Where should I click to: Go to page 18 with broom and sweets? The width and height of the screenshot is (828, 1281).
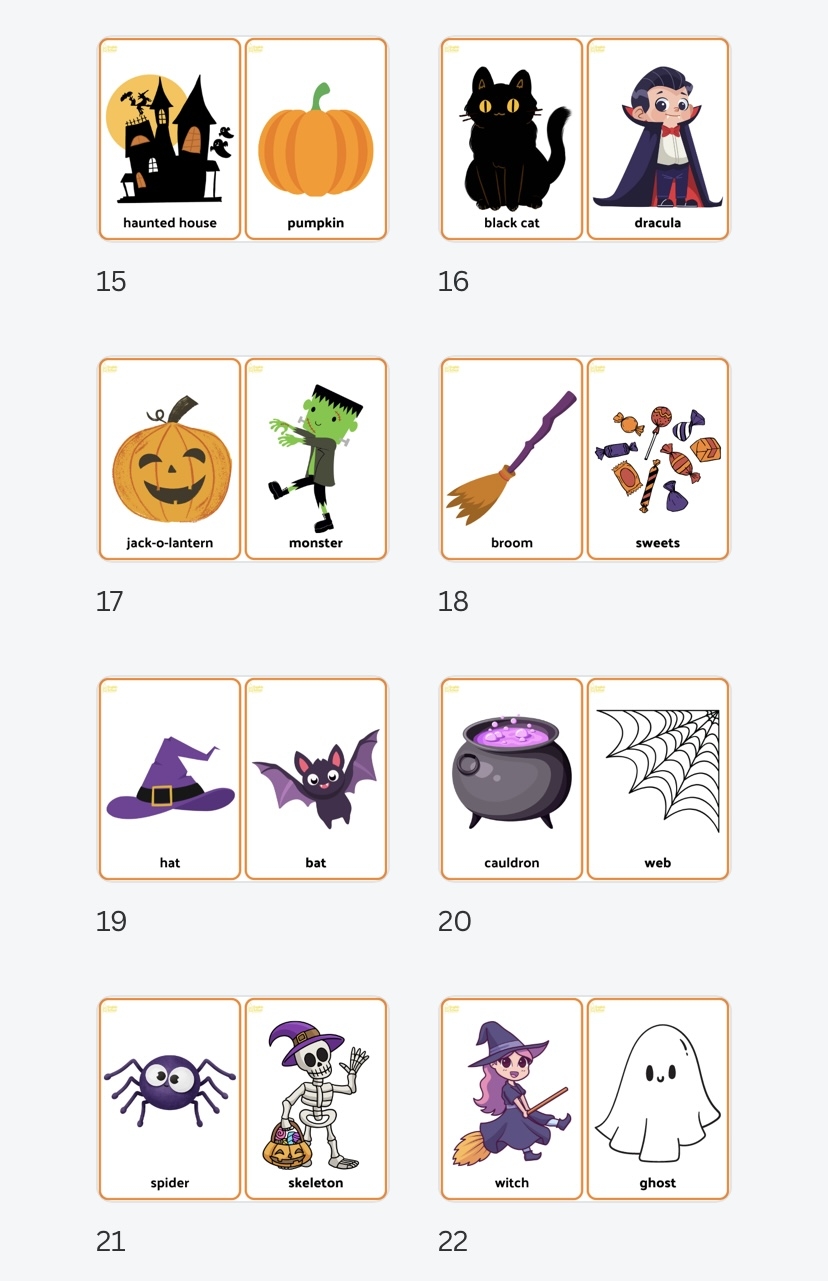585,459
